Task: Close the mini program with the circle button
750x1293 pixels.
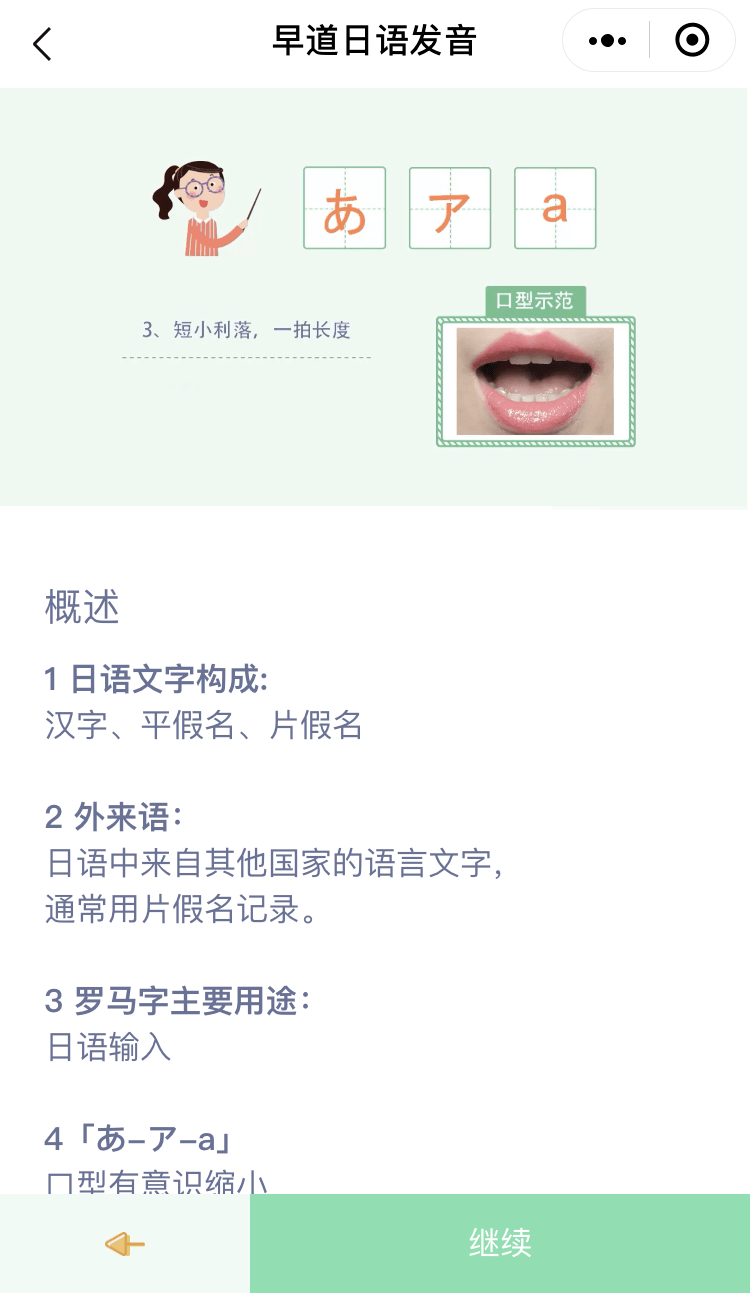Action: point(692,41)
